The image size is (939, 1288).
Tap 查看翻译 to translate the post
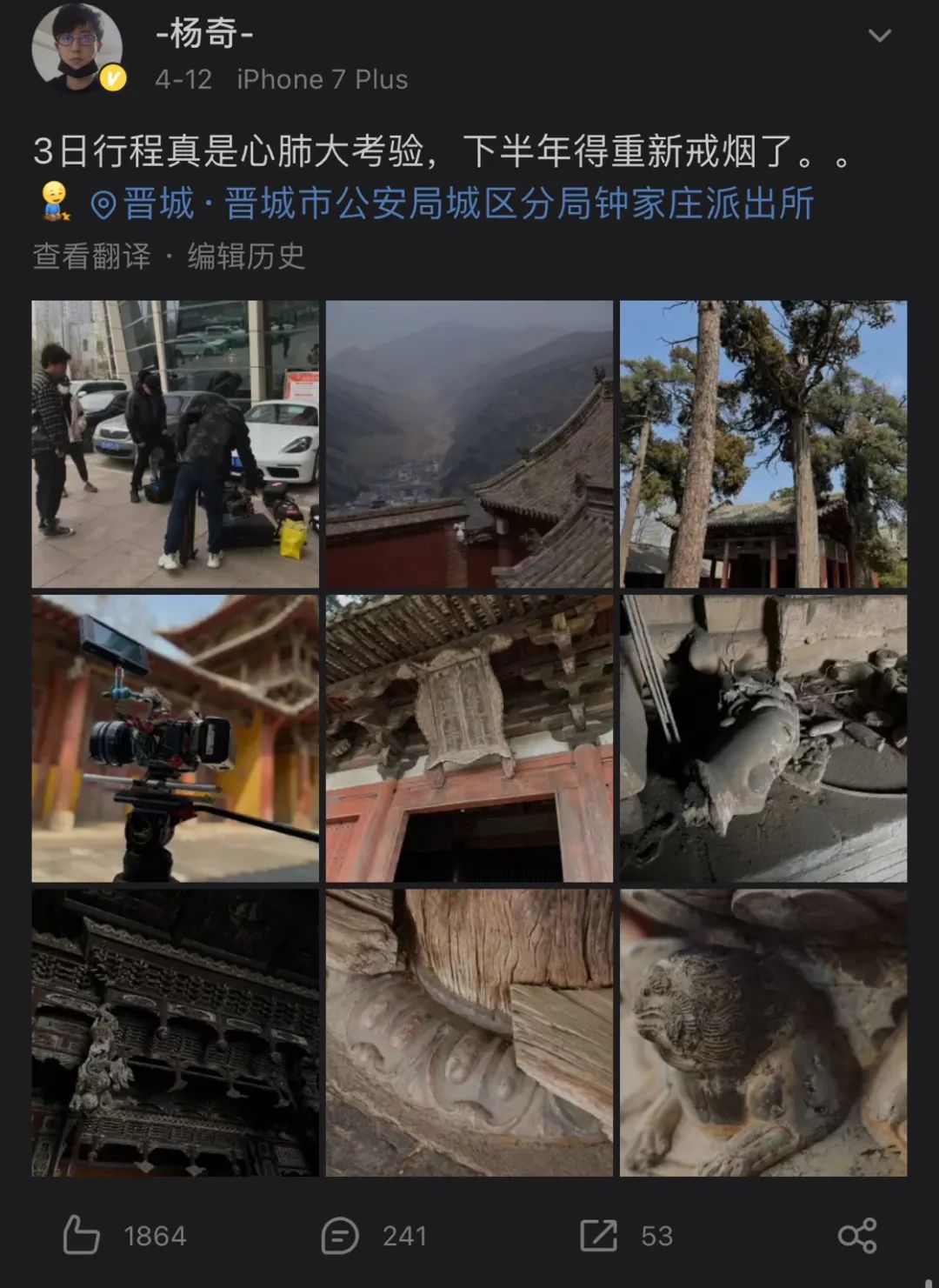91,257
